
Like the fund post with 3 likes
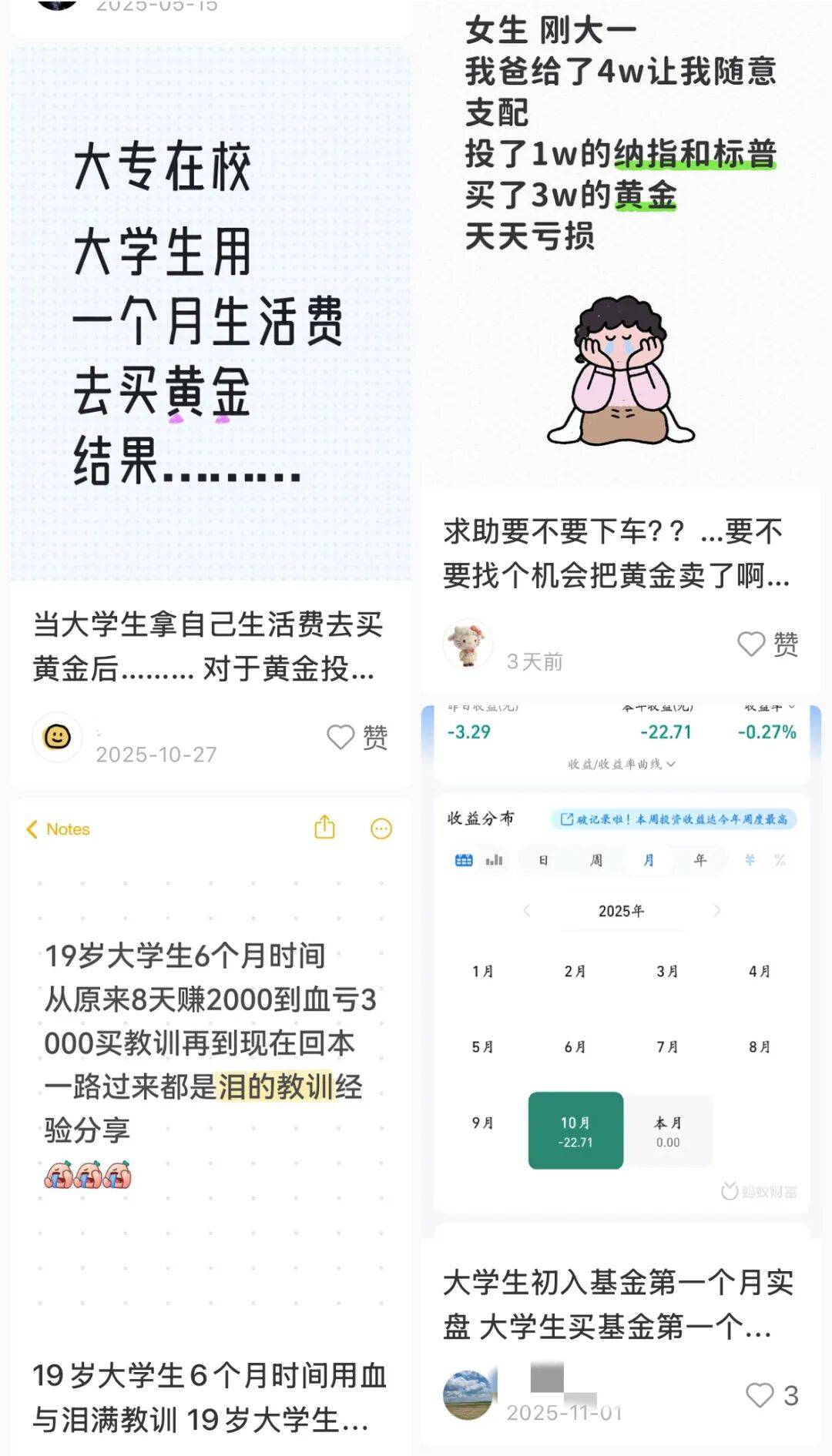pyautogui.click(x=760, y=1394)
